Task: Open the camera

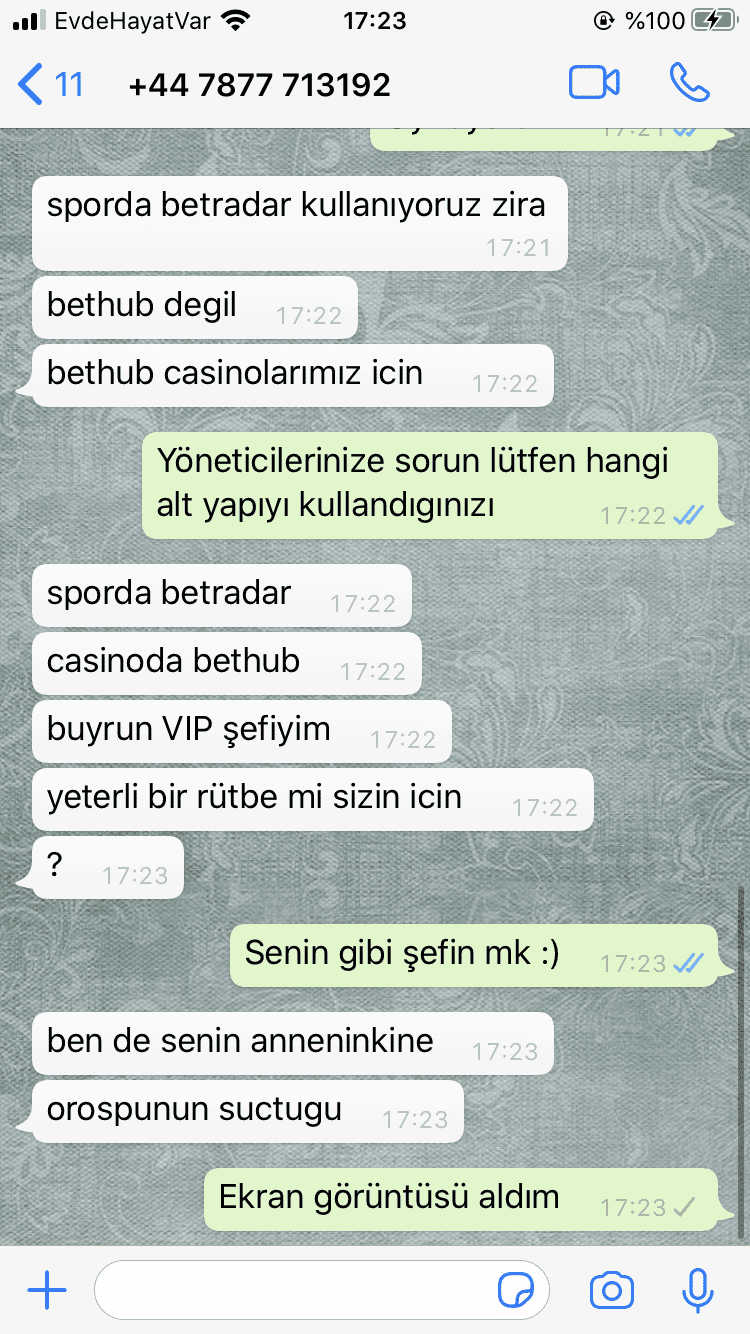Action: (611, 1291)
